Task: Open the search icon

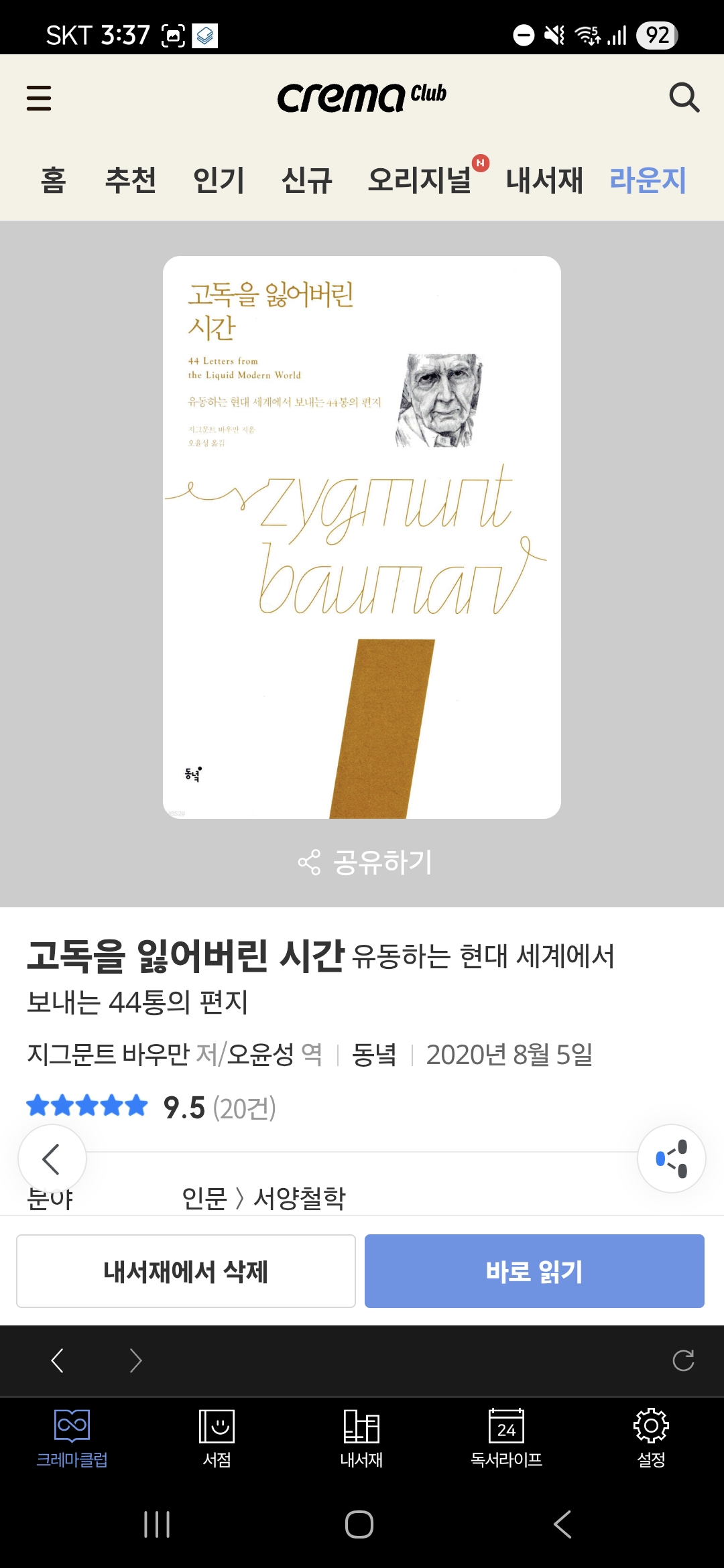Action: coord(684,98)
